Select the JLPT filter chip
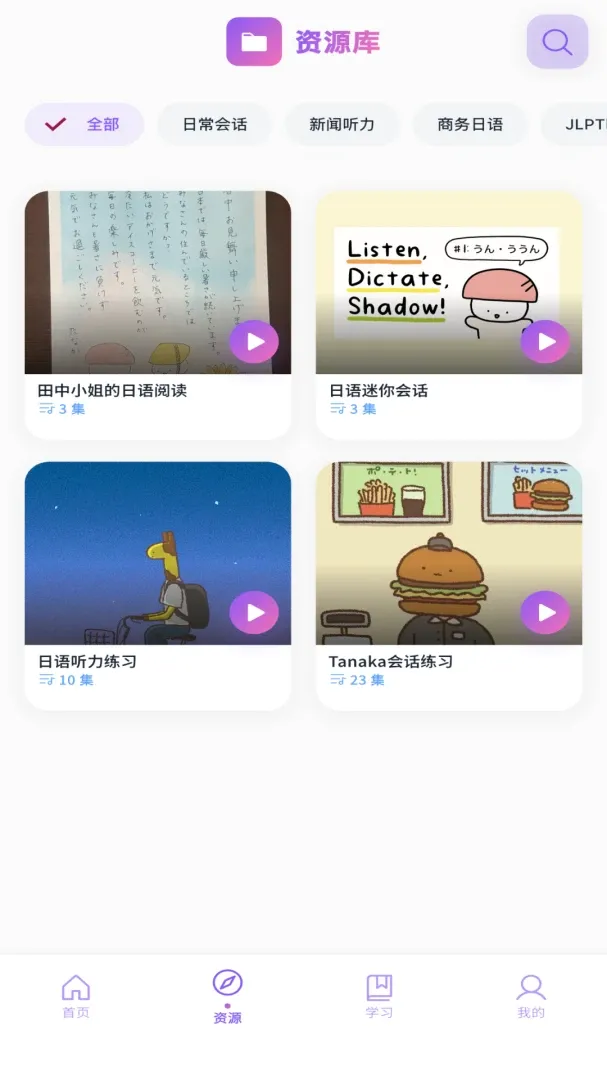Screen dimensions: 607x1080 pyautogui.click(x=575, y=125)
